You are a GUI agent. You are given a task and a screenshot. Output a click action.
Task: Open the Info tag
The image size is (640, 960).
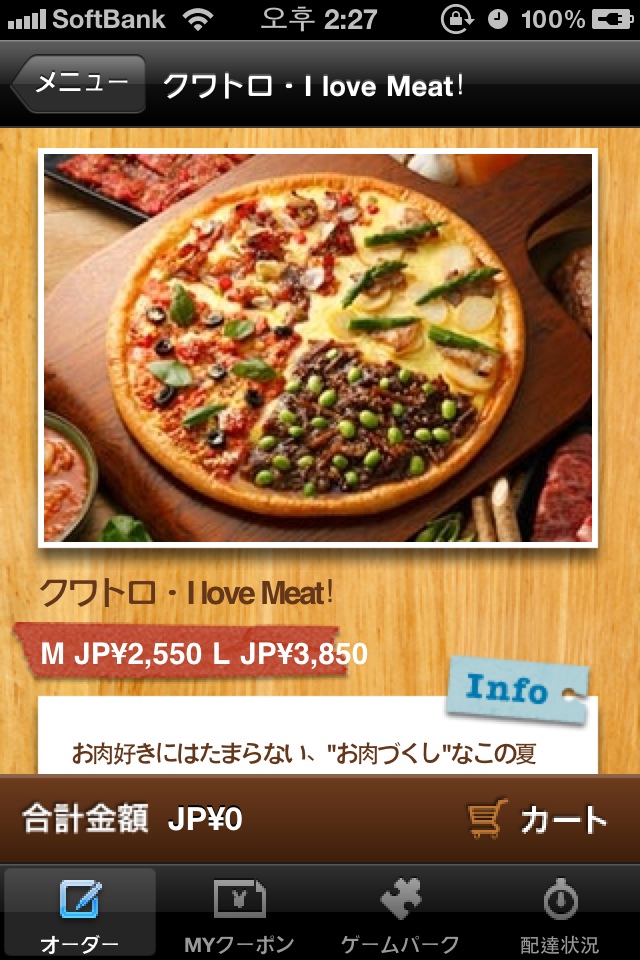pos(514,690)
